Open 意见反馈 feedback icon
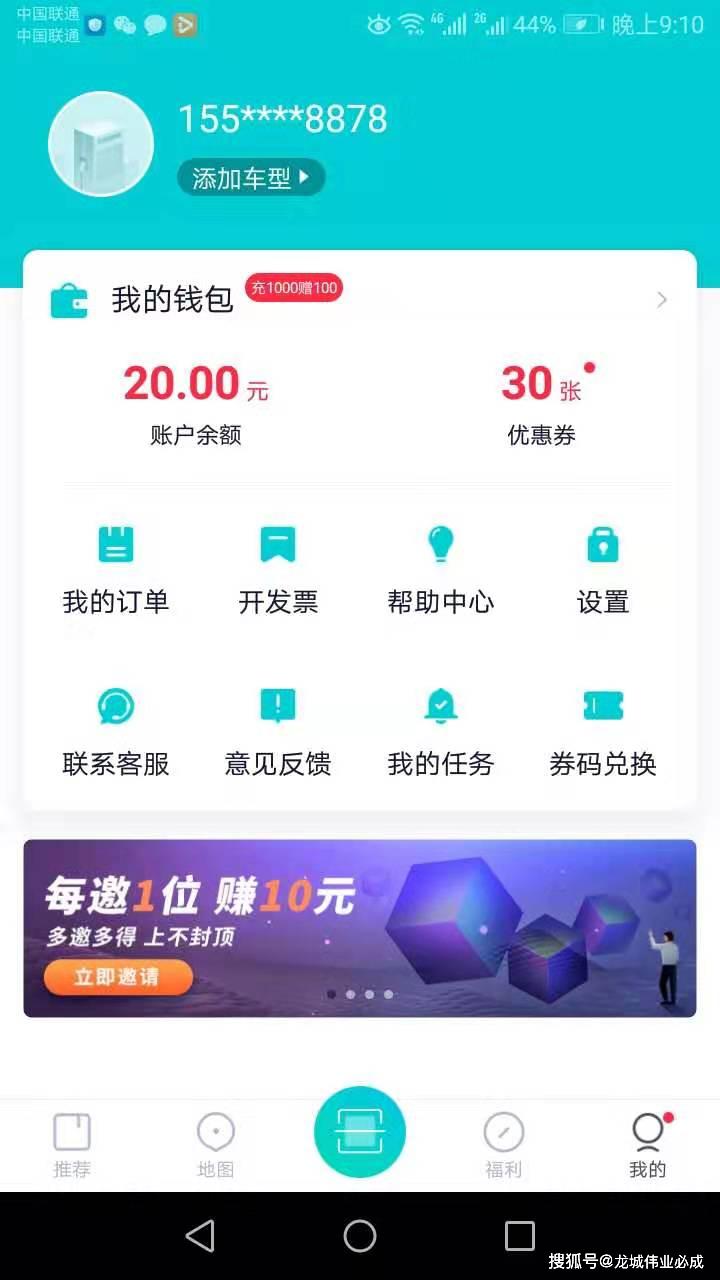720x1280 pixels. 277,728
